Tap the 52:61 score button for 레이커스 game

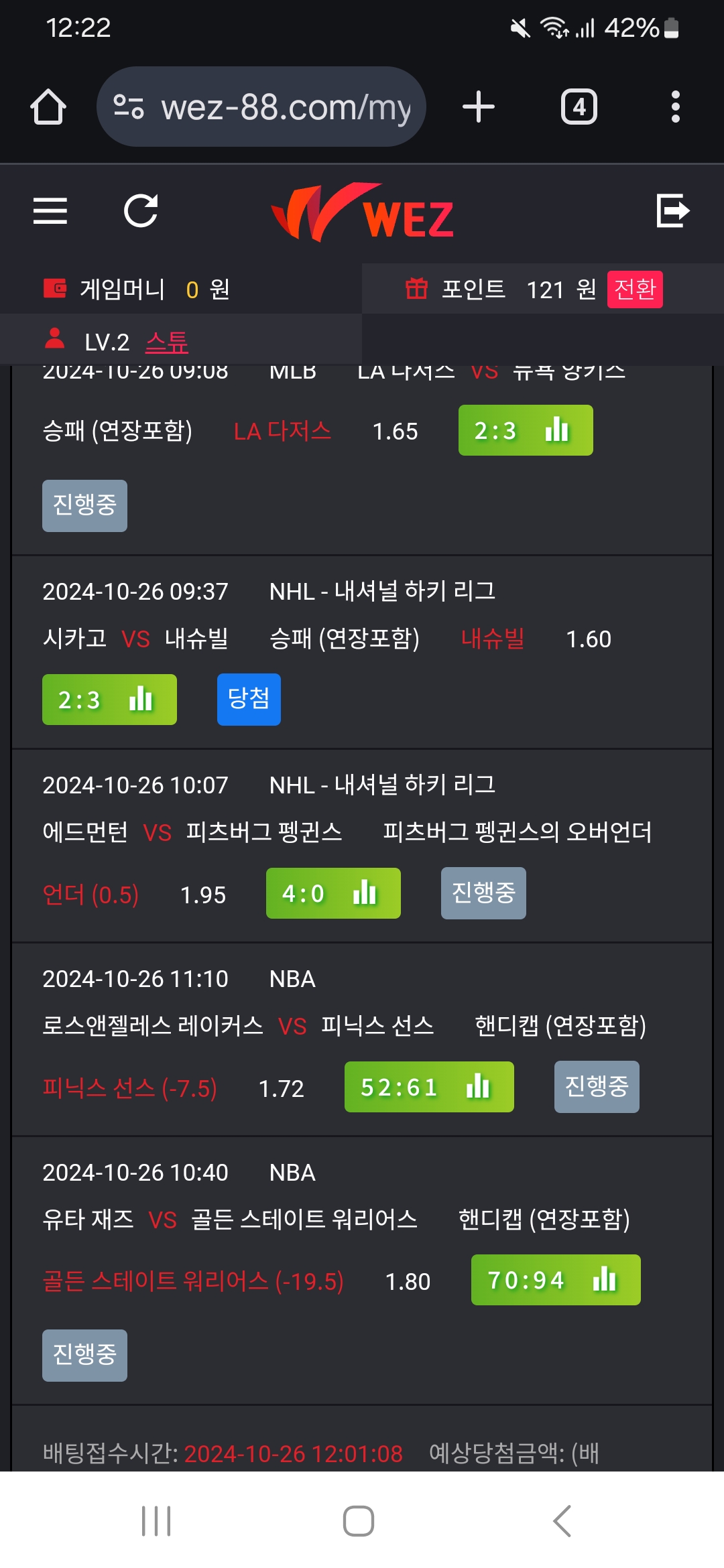coord(429,1087)
